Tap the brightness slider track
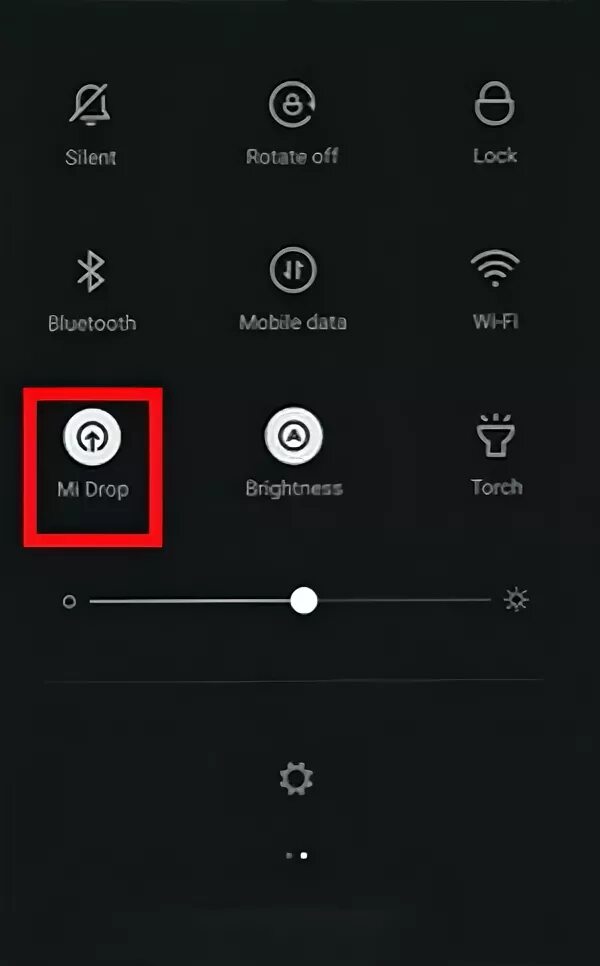This screenshot has height=966, width=600. (x=290, y=600)
